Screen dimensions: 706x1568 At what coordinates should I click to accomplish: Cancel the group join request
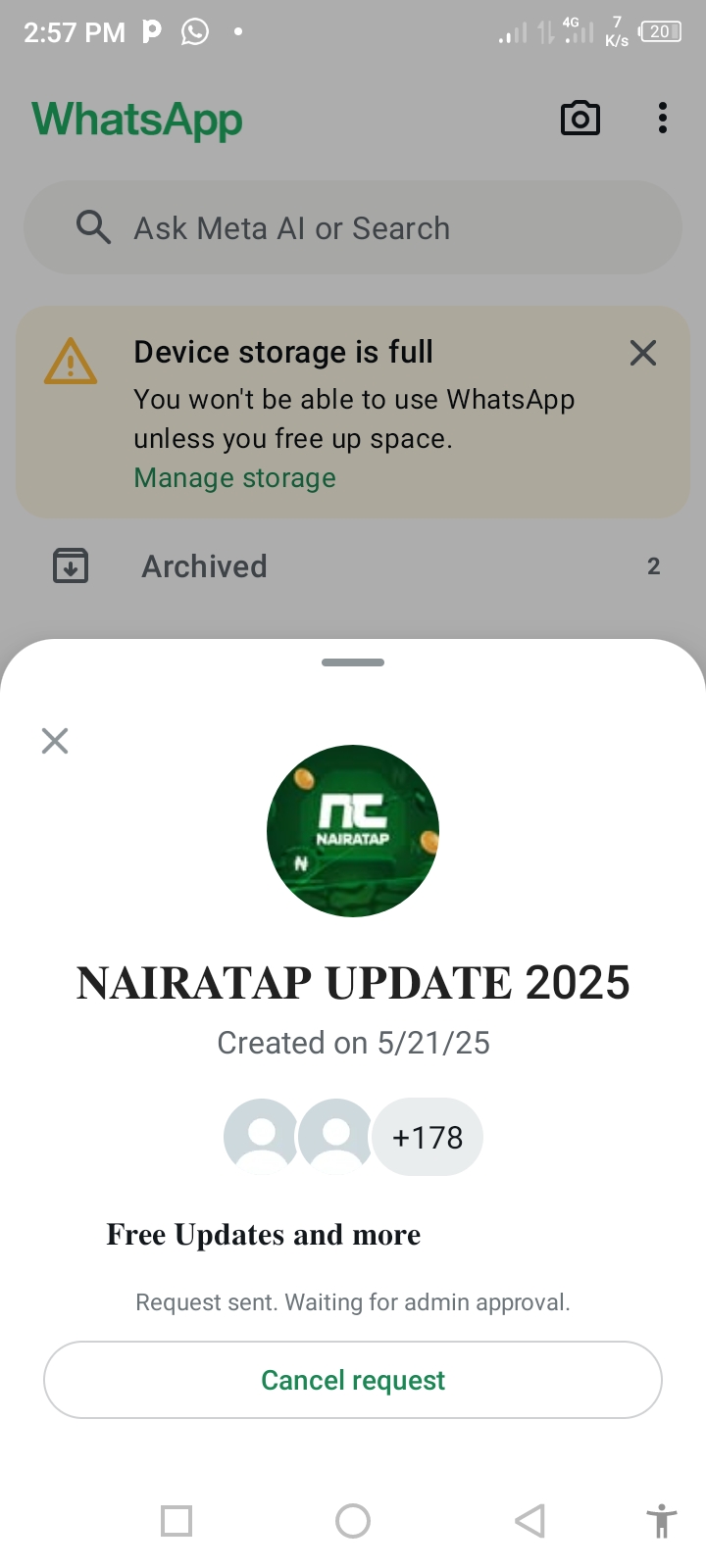tap(353, 1380)
